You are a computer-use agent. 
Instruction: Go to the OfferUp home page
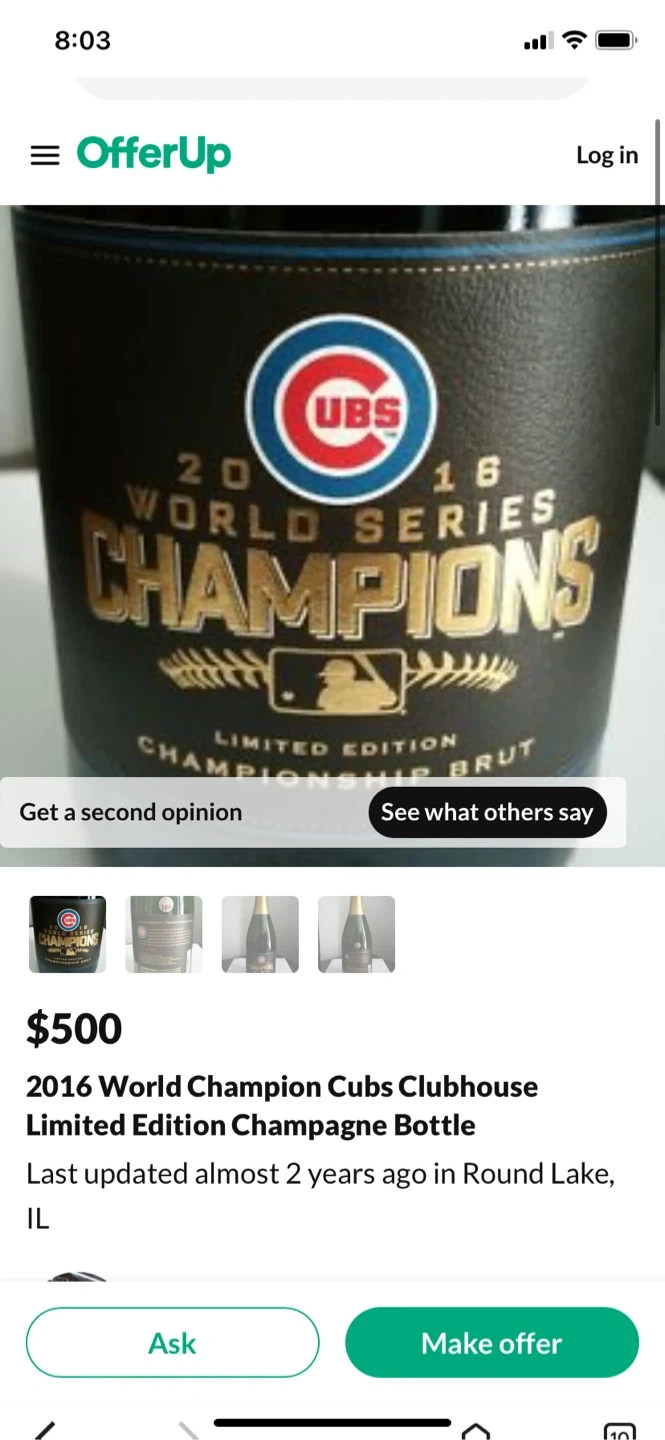(154, 154)
